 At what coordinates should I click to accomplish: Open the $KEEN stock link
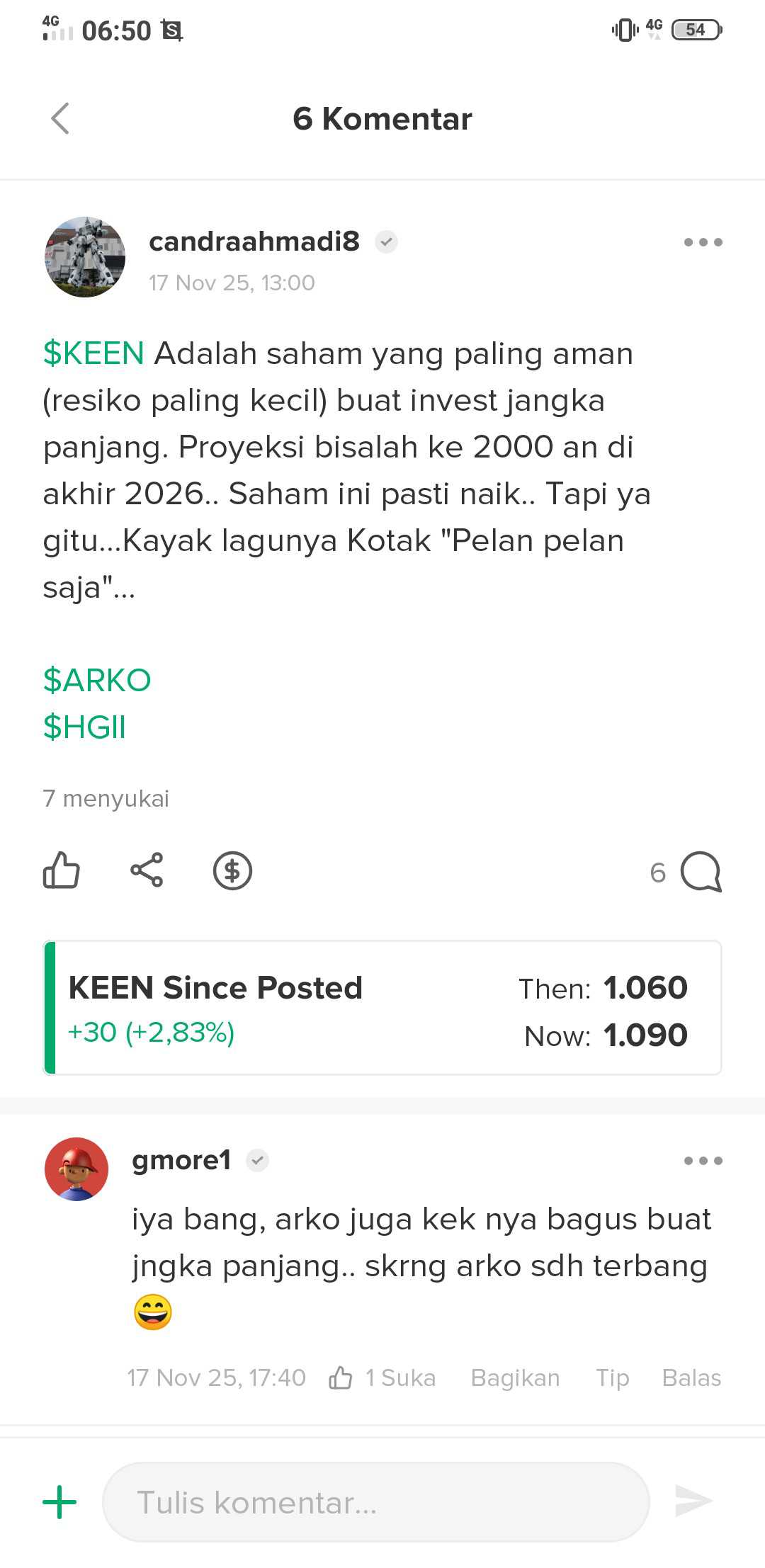[93, 353]
